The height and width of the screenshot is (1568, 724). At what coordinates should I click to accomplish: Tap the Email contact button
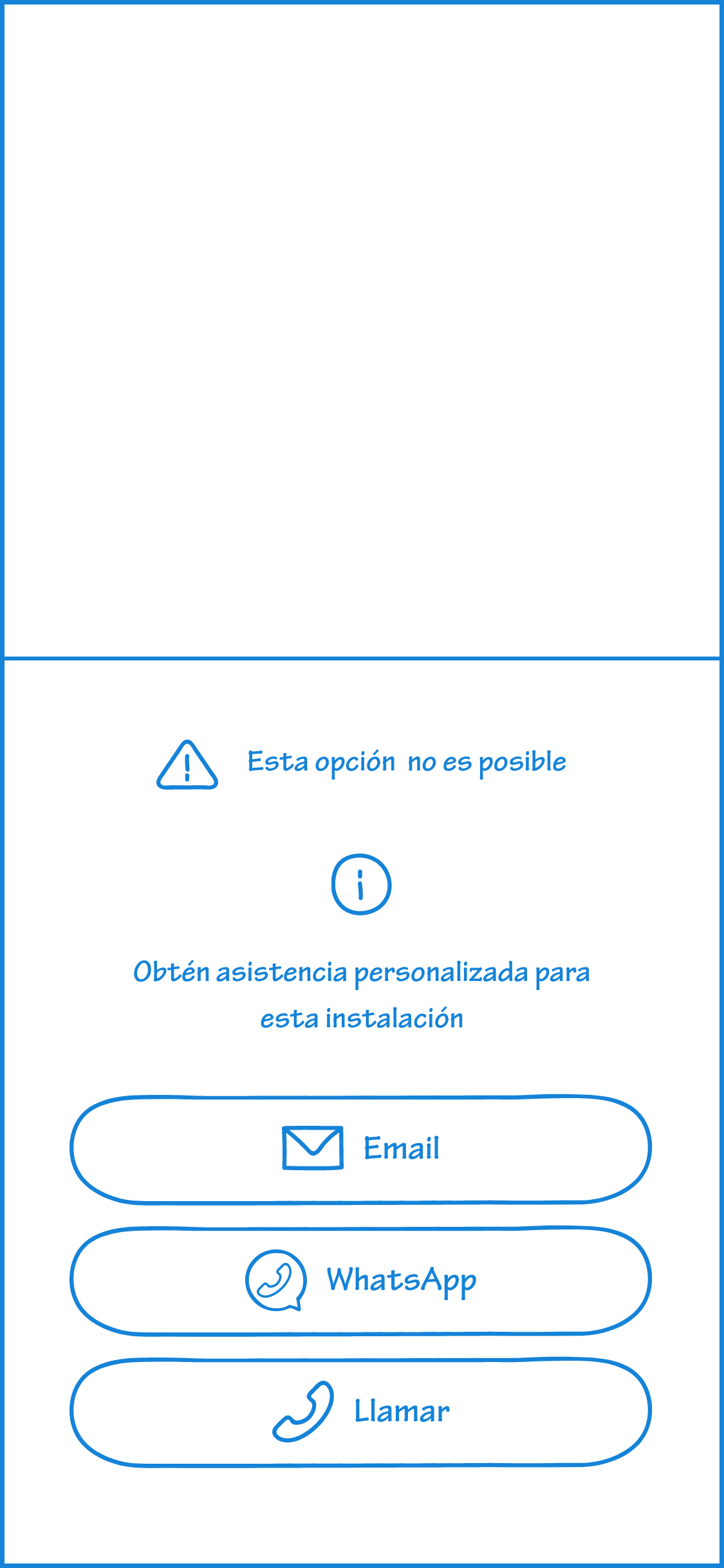click(360, 1149)
